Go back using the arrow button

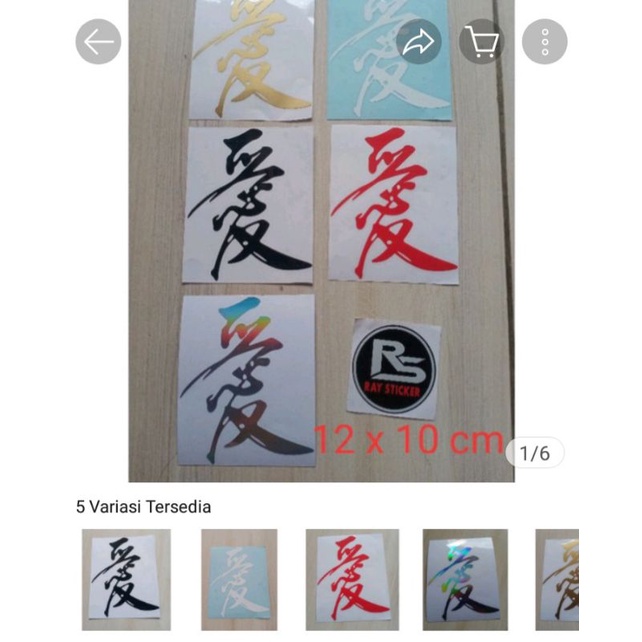[x=98, y=41]
